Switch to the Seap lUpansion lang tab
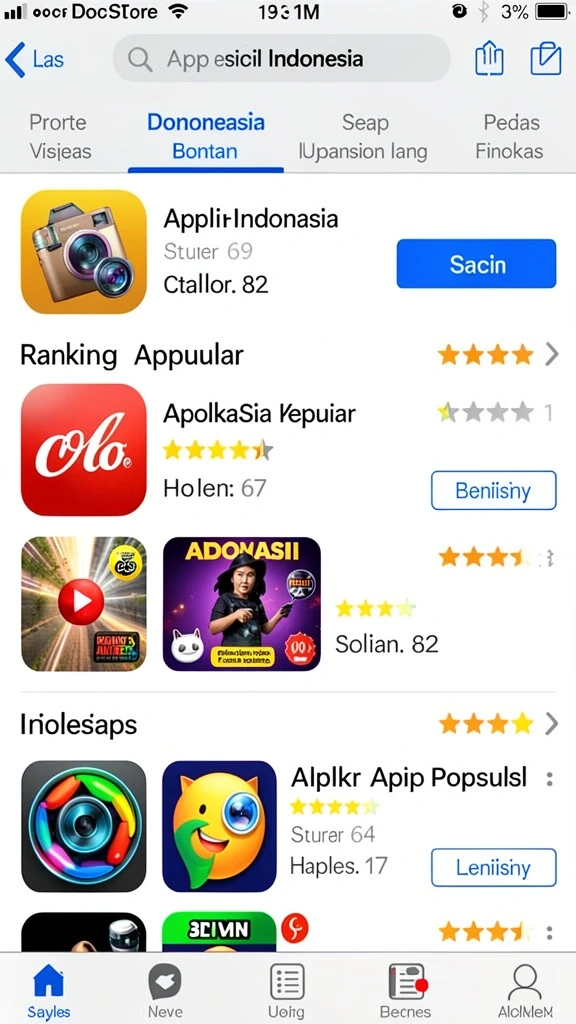The width and height of the screenshot is (576, 1024). click(x=364, y=136)
